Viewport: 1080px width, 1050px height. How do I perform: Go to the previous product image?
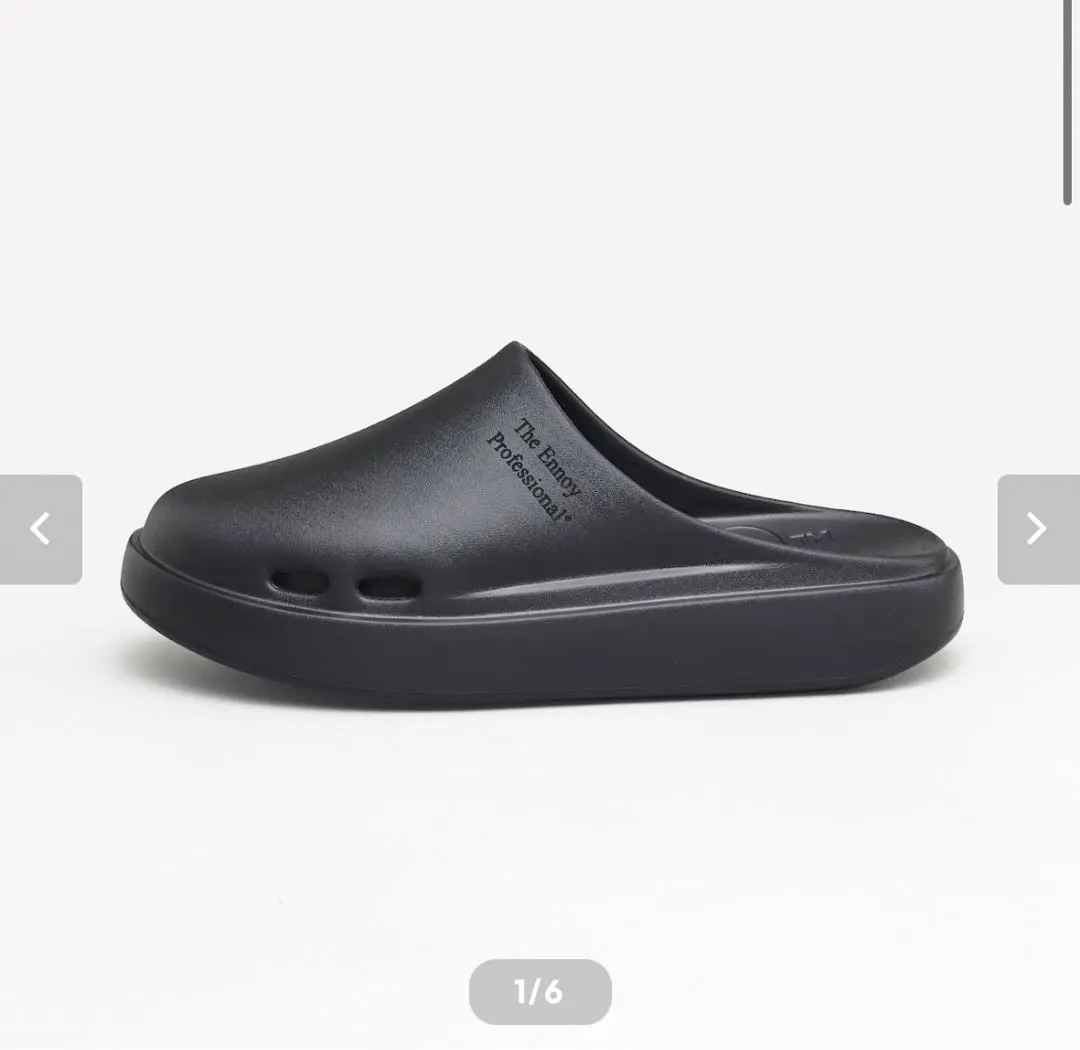point(40,529)
